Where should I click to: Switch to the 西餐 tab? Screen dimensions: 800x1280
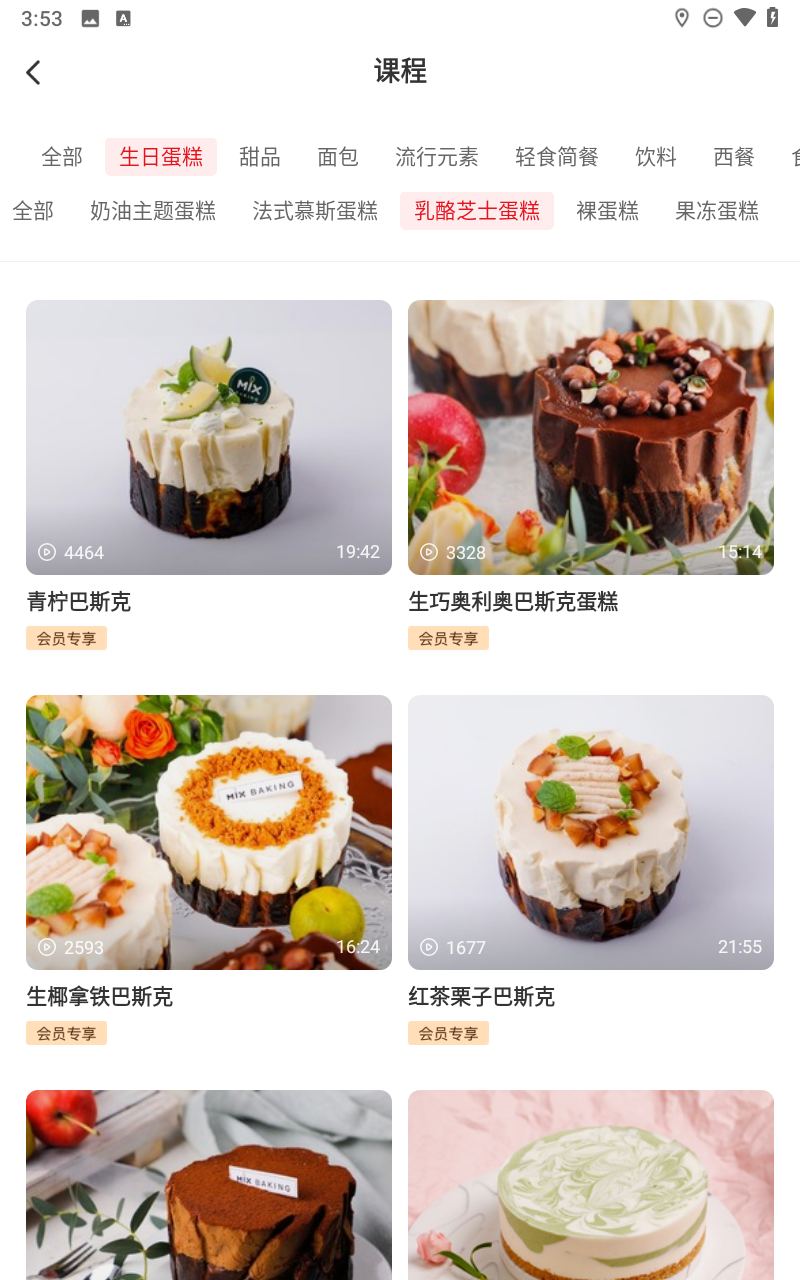click(x=734, y=157)
